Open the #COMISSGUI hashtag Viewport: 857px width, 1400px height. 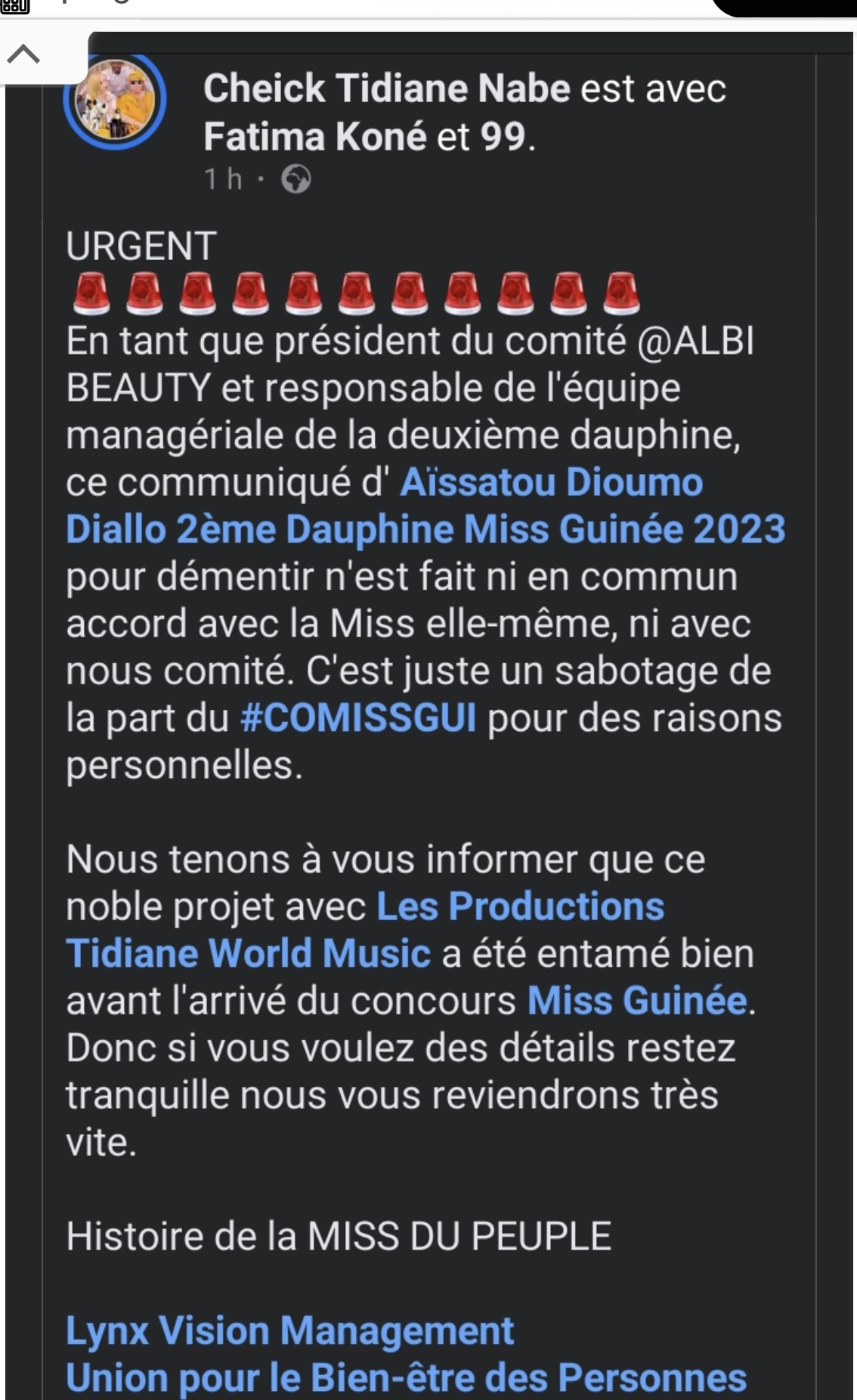[358, 717]
